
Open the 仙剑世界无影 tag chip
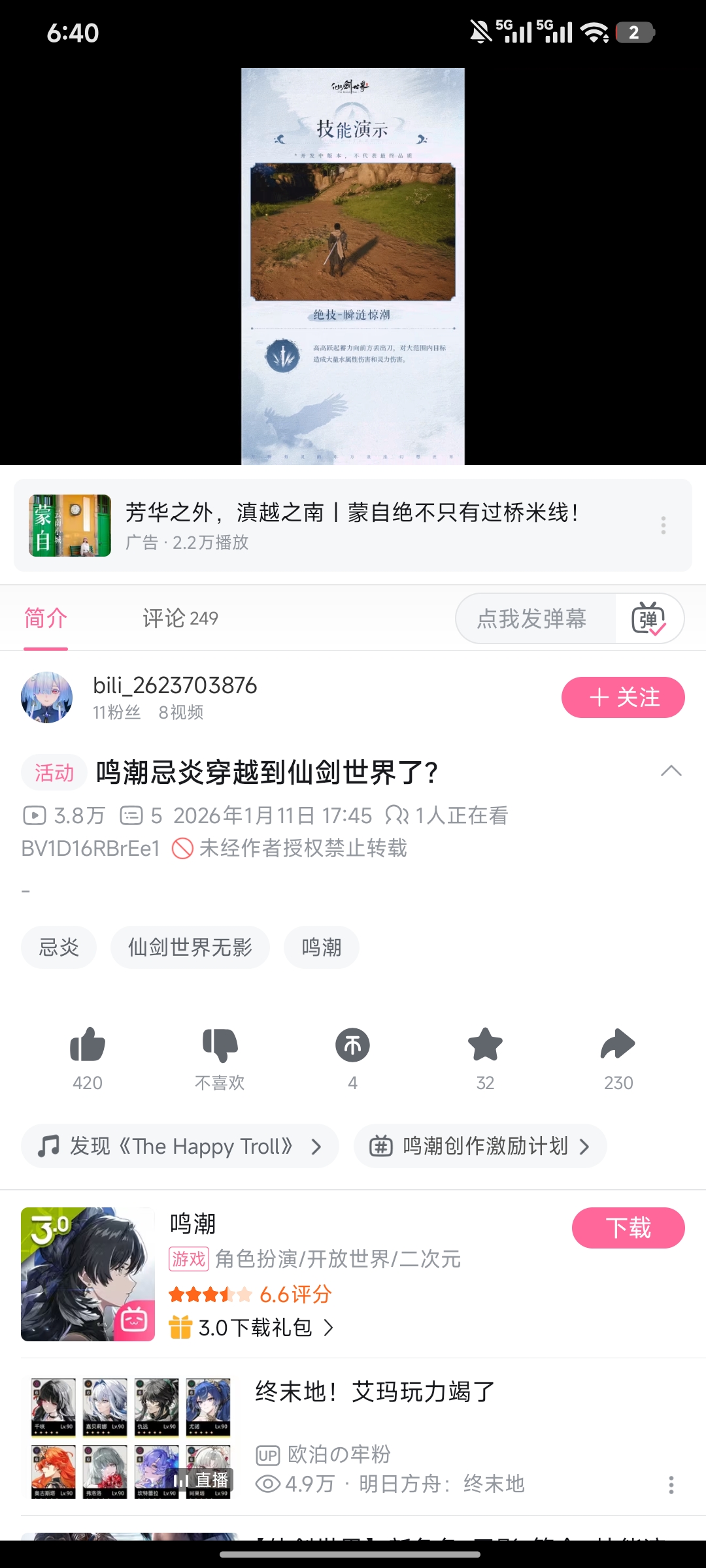190,947
